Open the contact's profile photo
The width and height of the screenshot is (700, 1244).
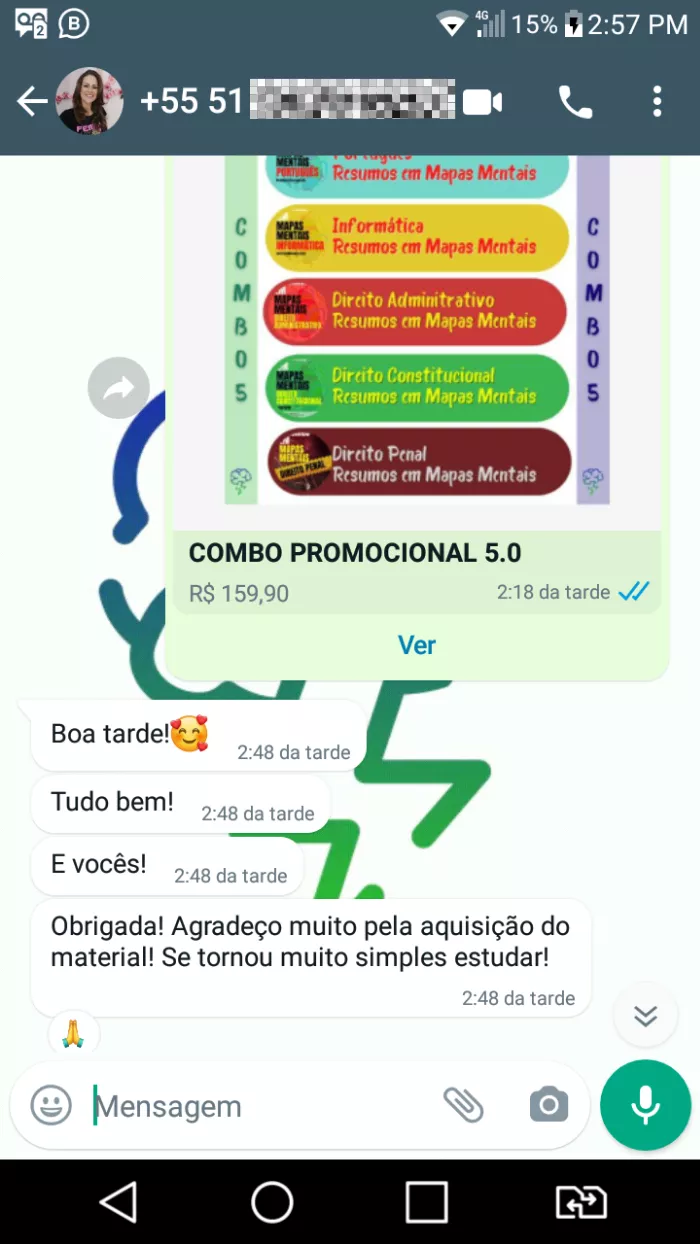[x=89, y=101]
